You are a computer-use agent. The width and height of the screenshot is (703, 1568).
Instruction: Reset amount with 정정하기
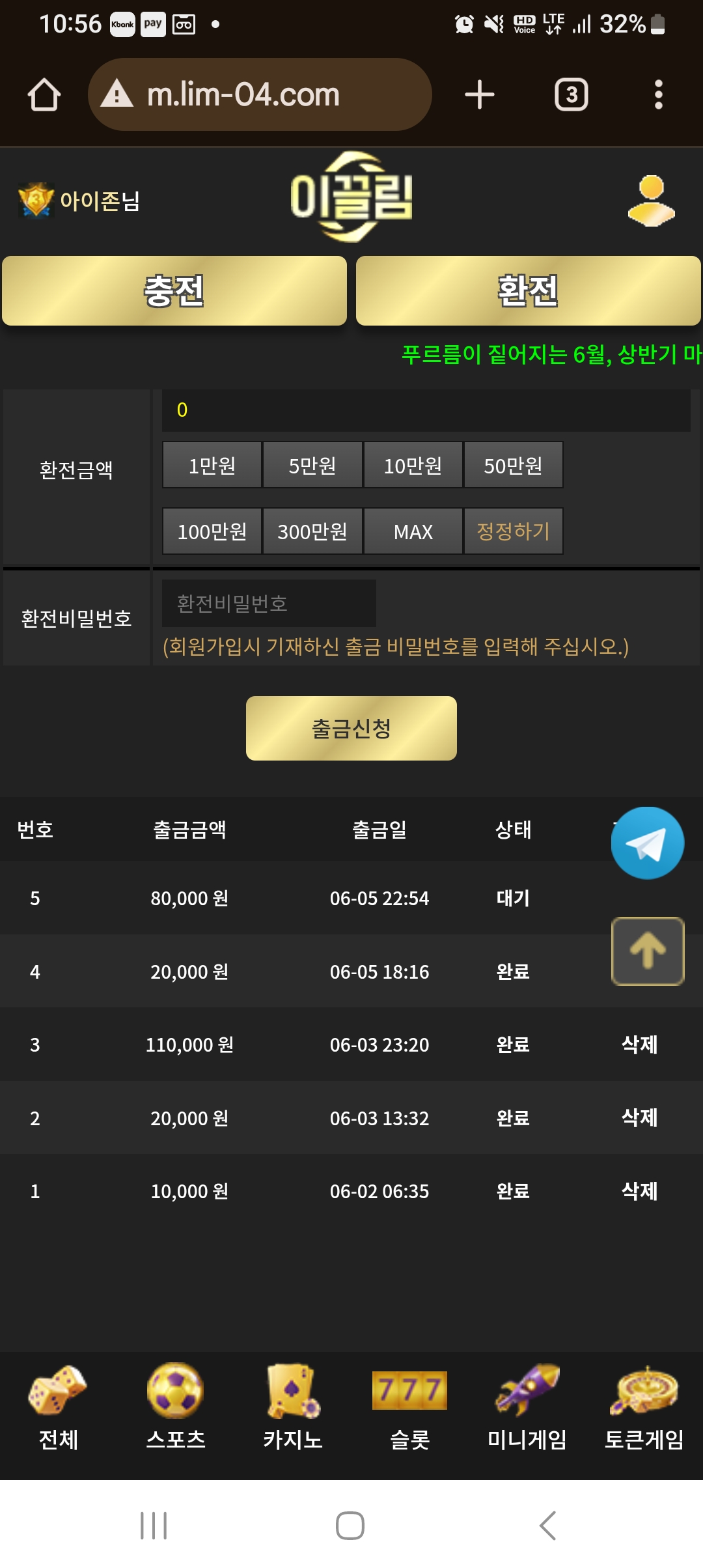pos(513,531)
